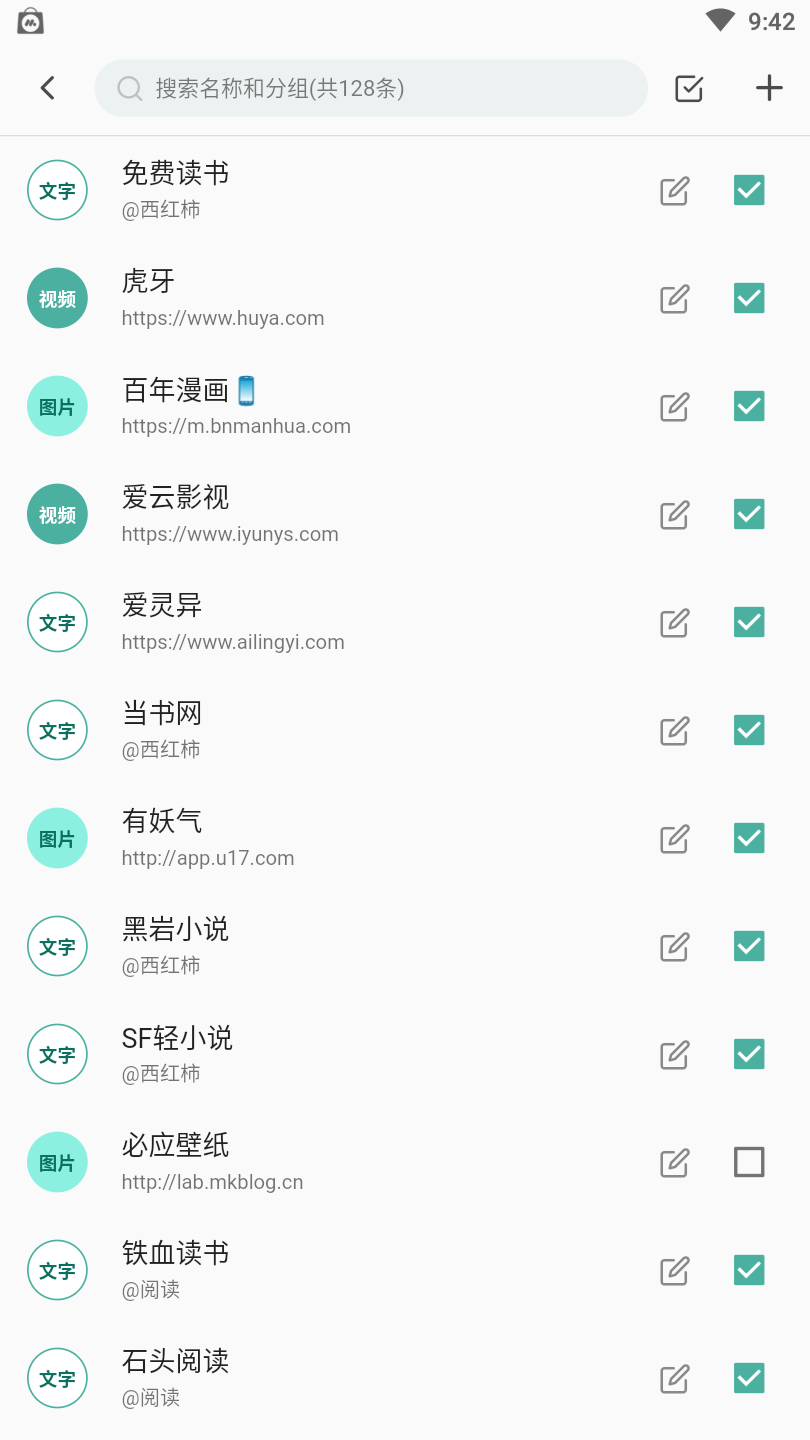Uncheck the 石头阅读 checkbox
Screen dimensions: 810x1440
(x=749, y=1378)
